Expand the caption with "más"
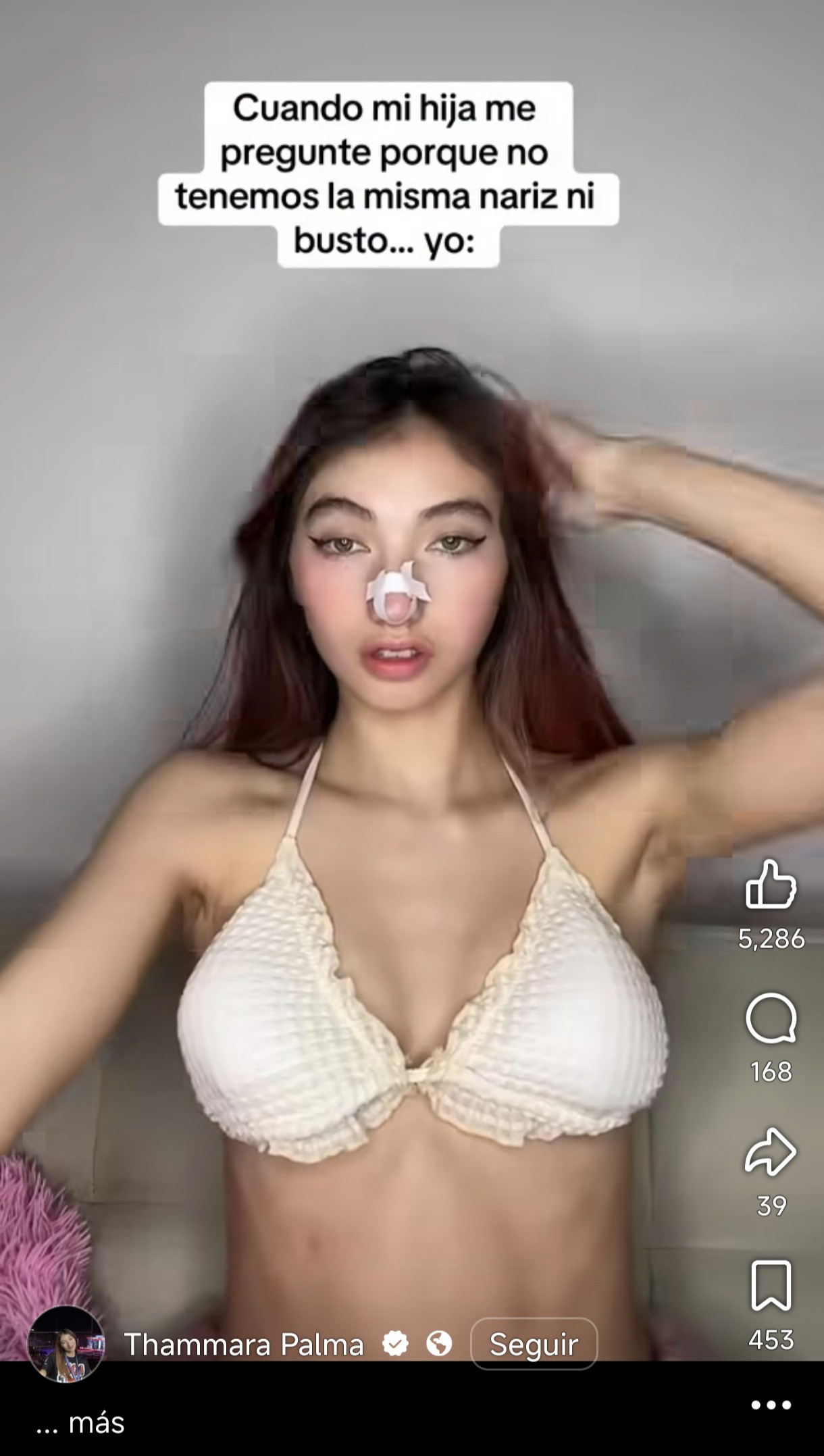 [96, 1423]
